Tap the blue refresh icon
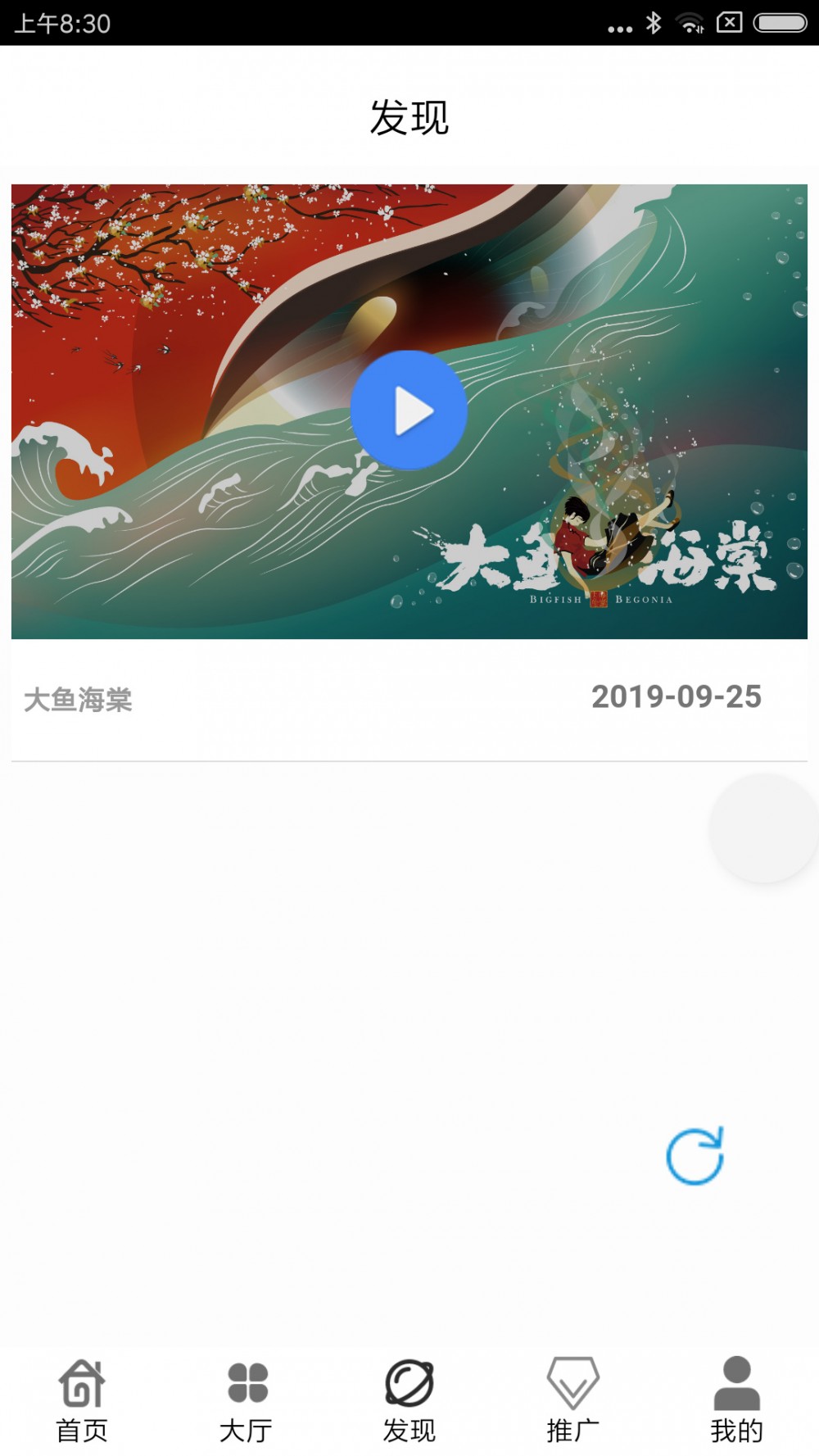819x1456 pixels. 695,1154
